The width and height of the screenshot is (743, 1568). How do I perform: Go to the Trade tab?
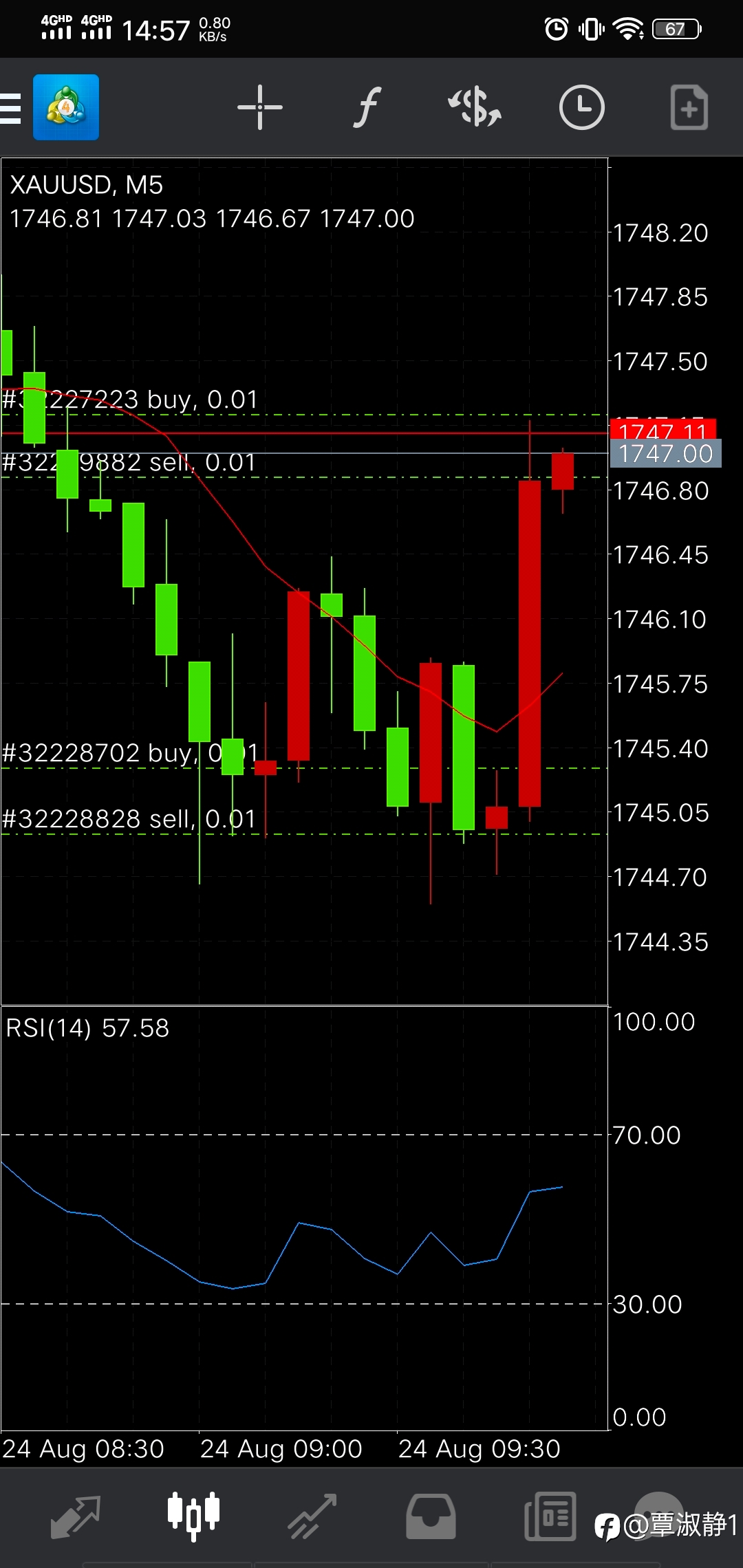(x=312, y=1517)
